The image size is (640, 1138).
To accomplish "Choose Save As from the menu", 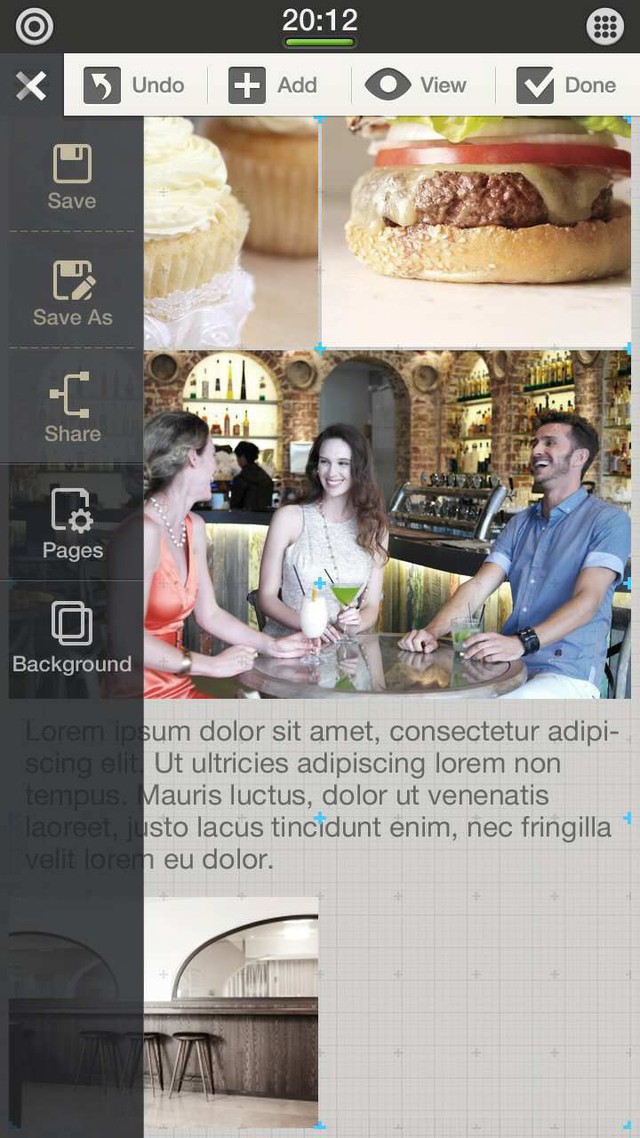I will click(72, 293).
